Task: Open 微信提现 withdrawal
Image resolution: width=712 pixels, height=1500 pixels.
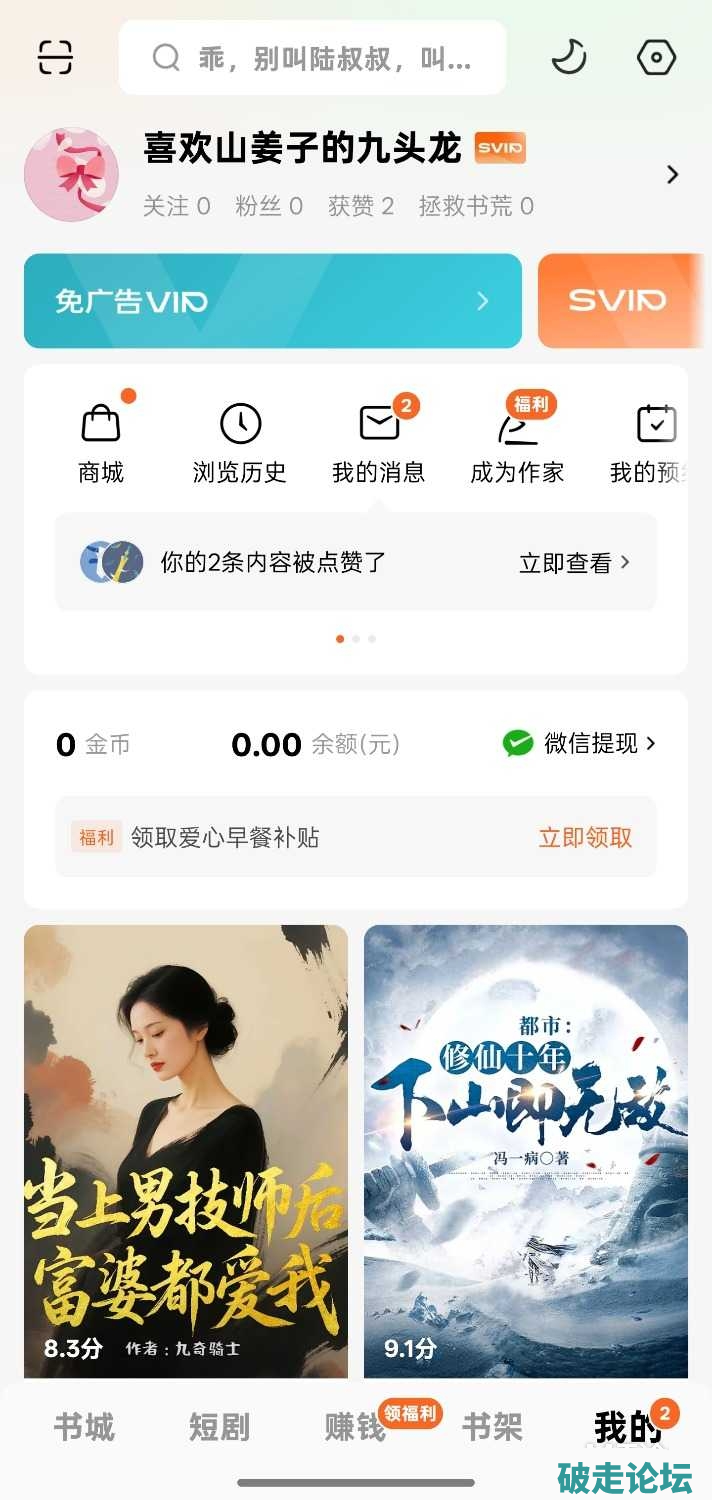Action: click(x=580, y=743)
